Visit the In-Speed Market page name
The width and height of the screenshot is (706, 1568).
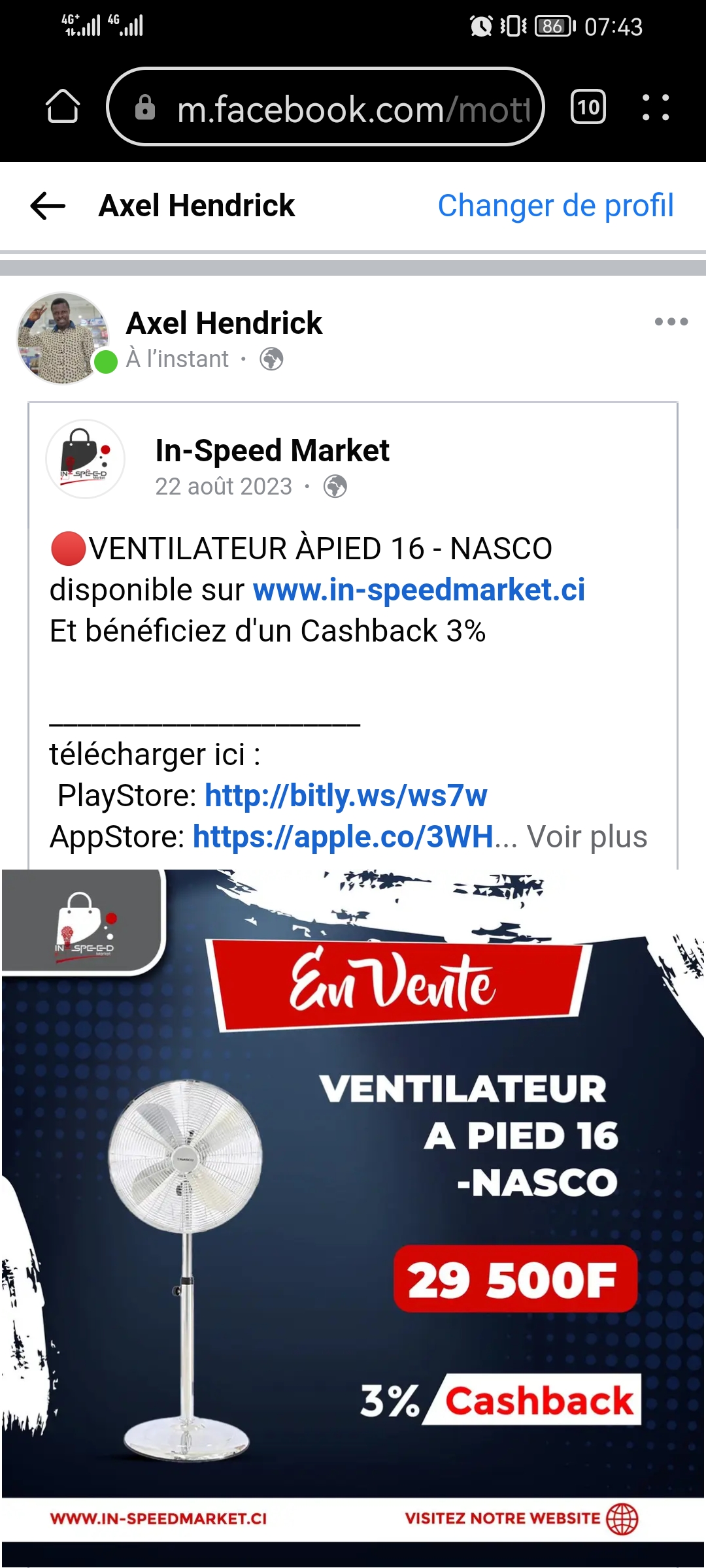tap(272, 450)
